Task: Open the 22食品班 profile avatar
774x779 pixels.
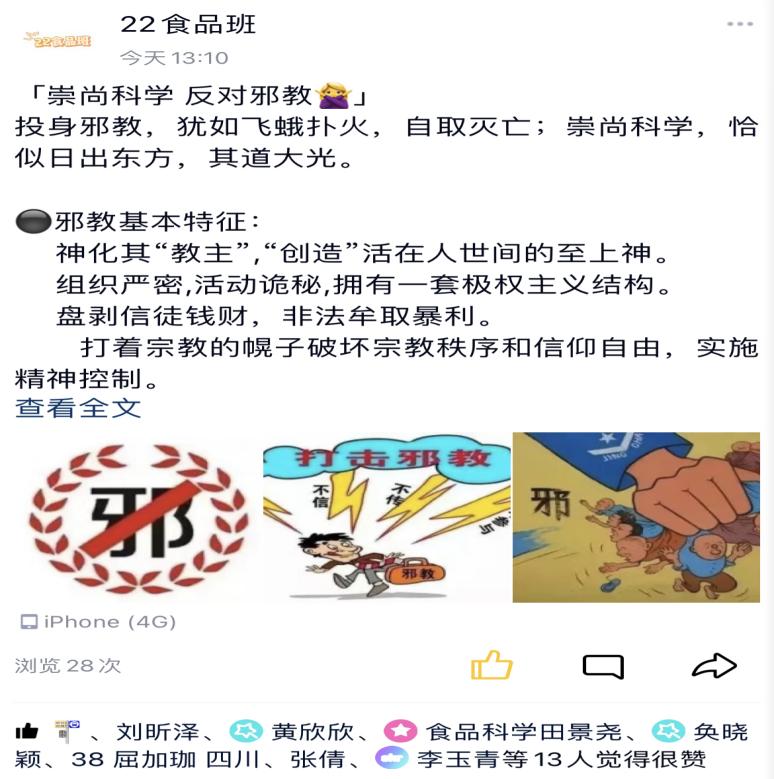Action: coord(56,39)
